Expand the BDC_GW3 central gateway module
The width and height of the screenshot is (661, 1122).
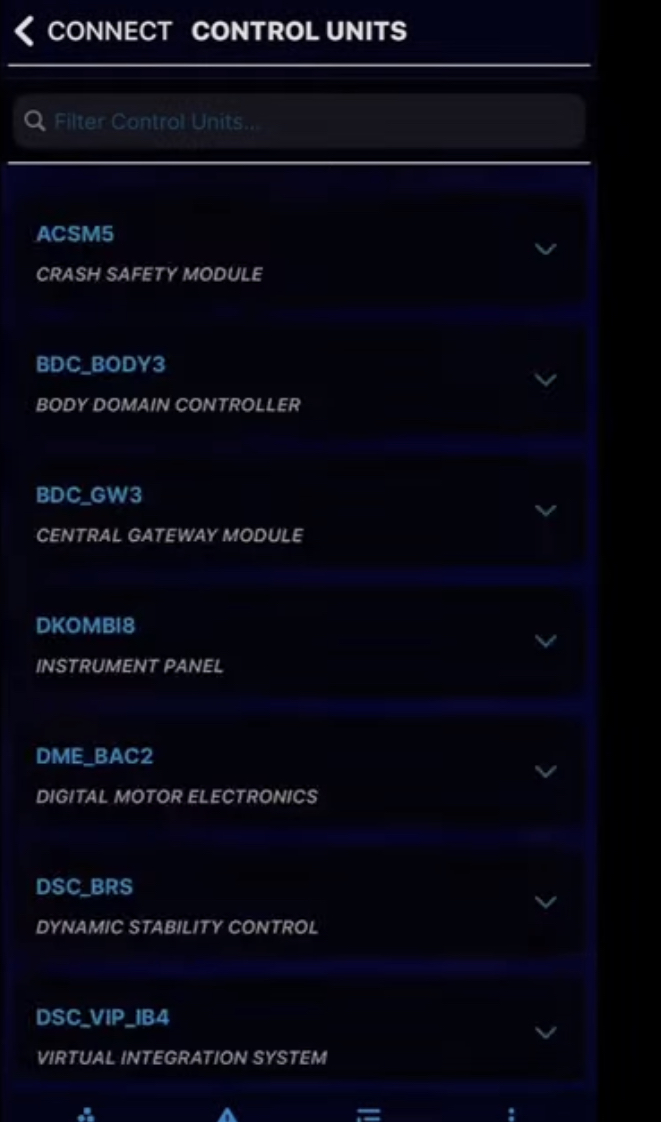tap(545, 510)
